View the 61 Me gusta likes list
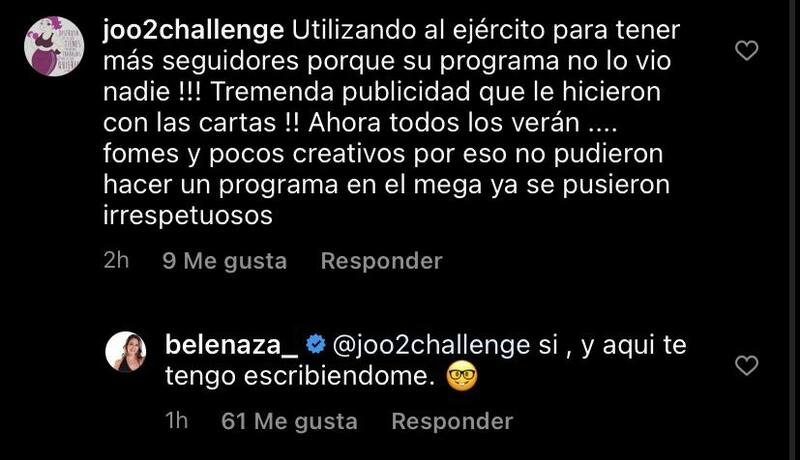 click(x=289, y=422)
